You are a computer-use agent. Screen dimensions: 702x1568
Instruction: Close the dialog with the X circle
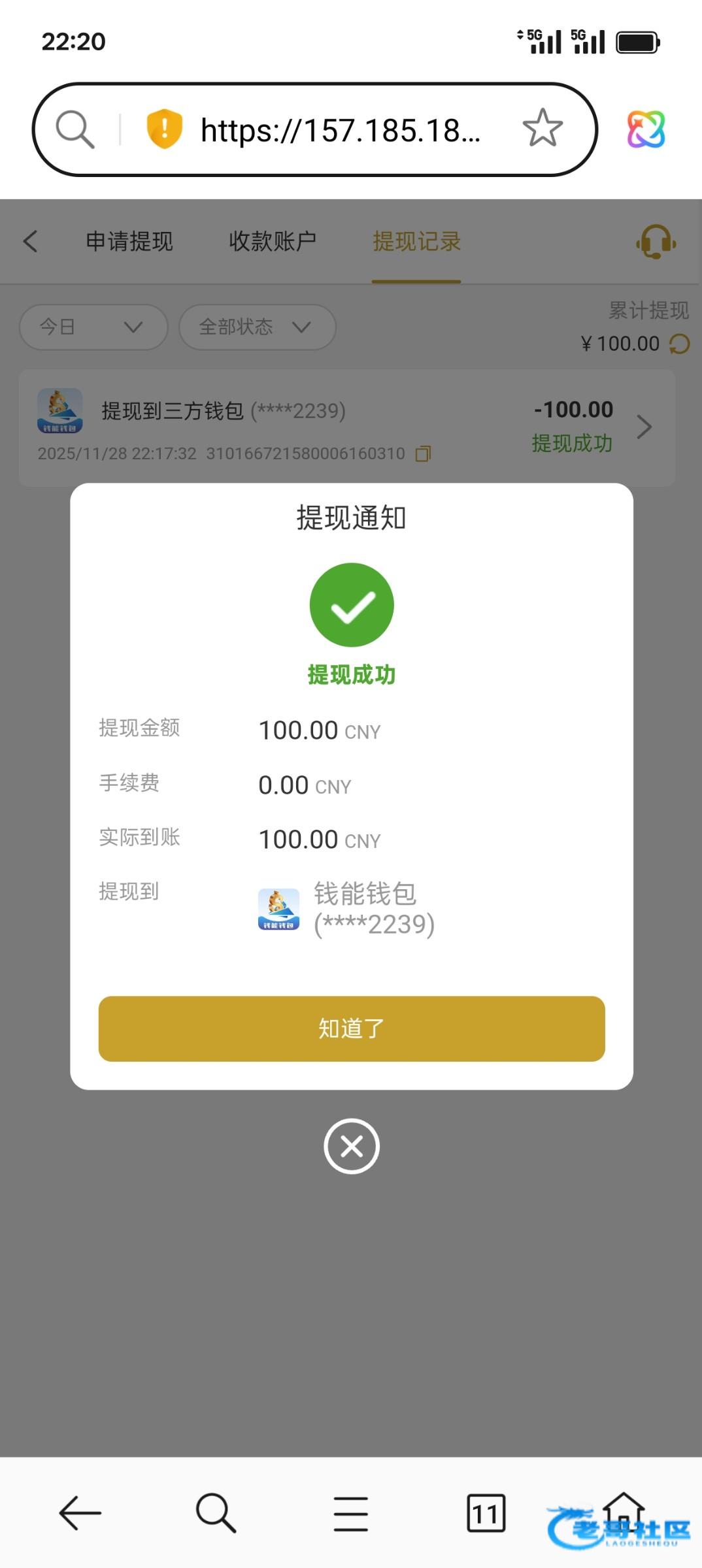[352, 1147]
